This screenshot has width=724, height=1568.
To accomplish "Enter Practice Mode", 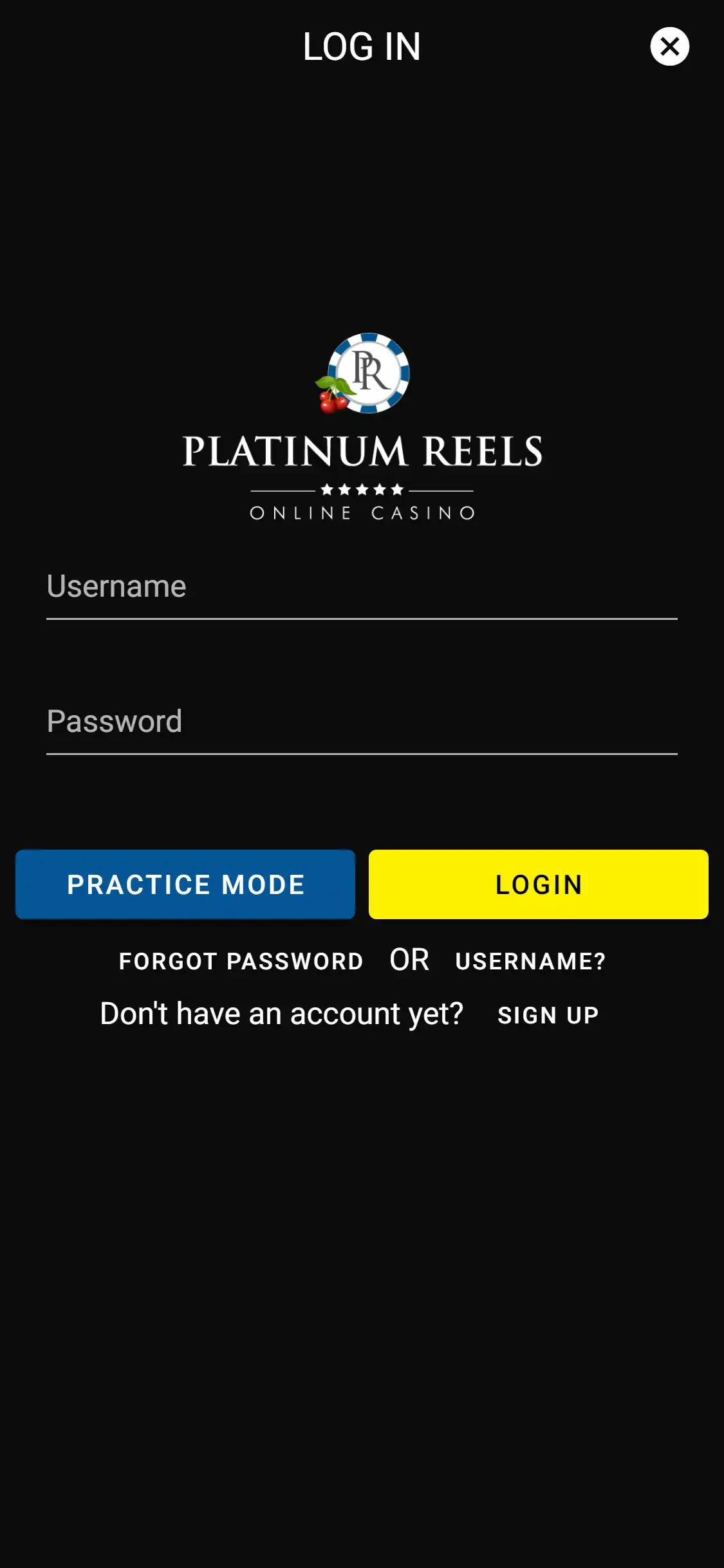I will 185,884.
